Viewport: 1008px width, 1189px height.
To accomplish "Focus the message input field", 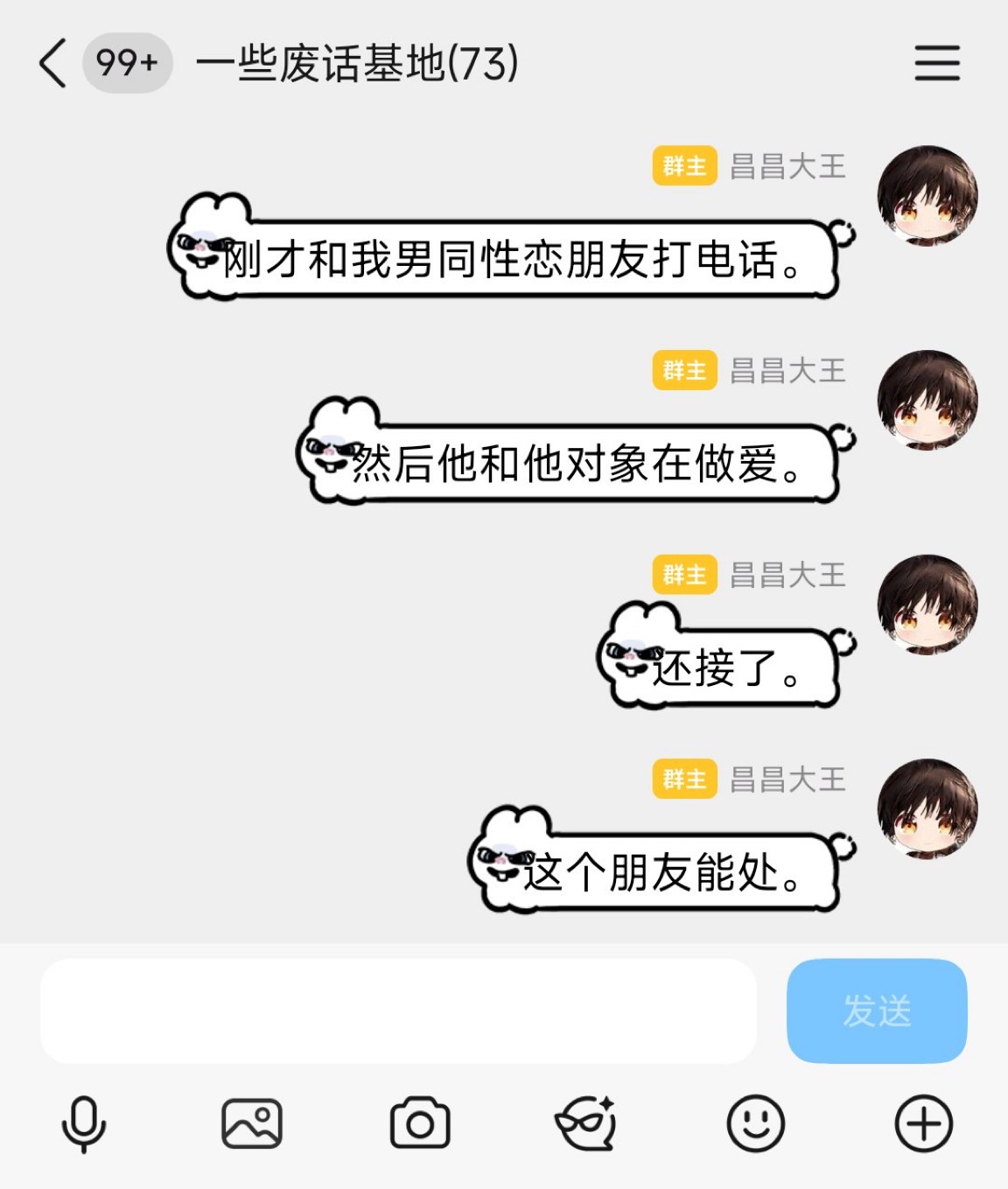I will point(398,1011).
